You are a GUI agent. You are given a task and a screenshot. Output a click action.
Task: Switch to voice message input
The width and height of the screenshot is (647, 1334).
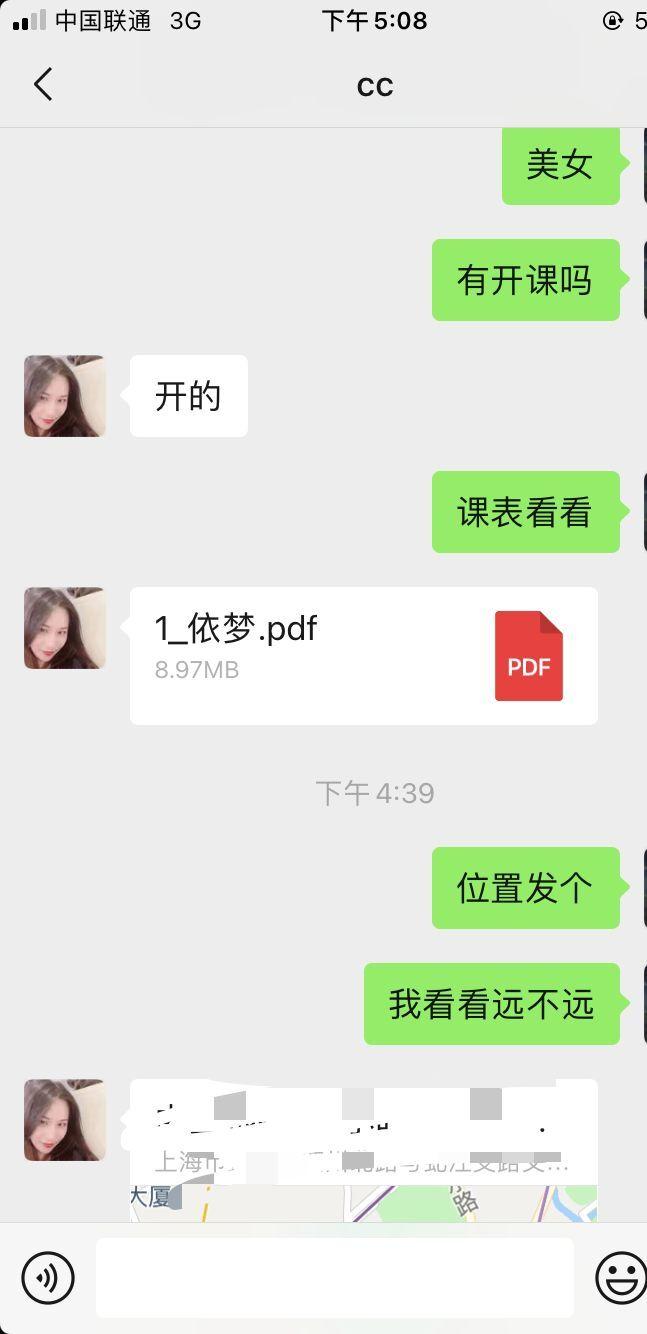[48, 1277]
